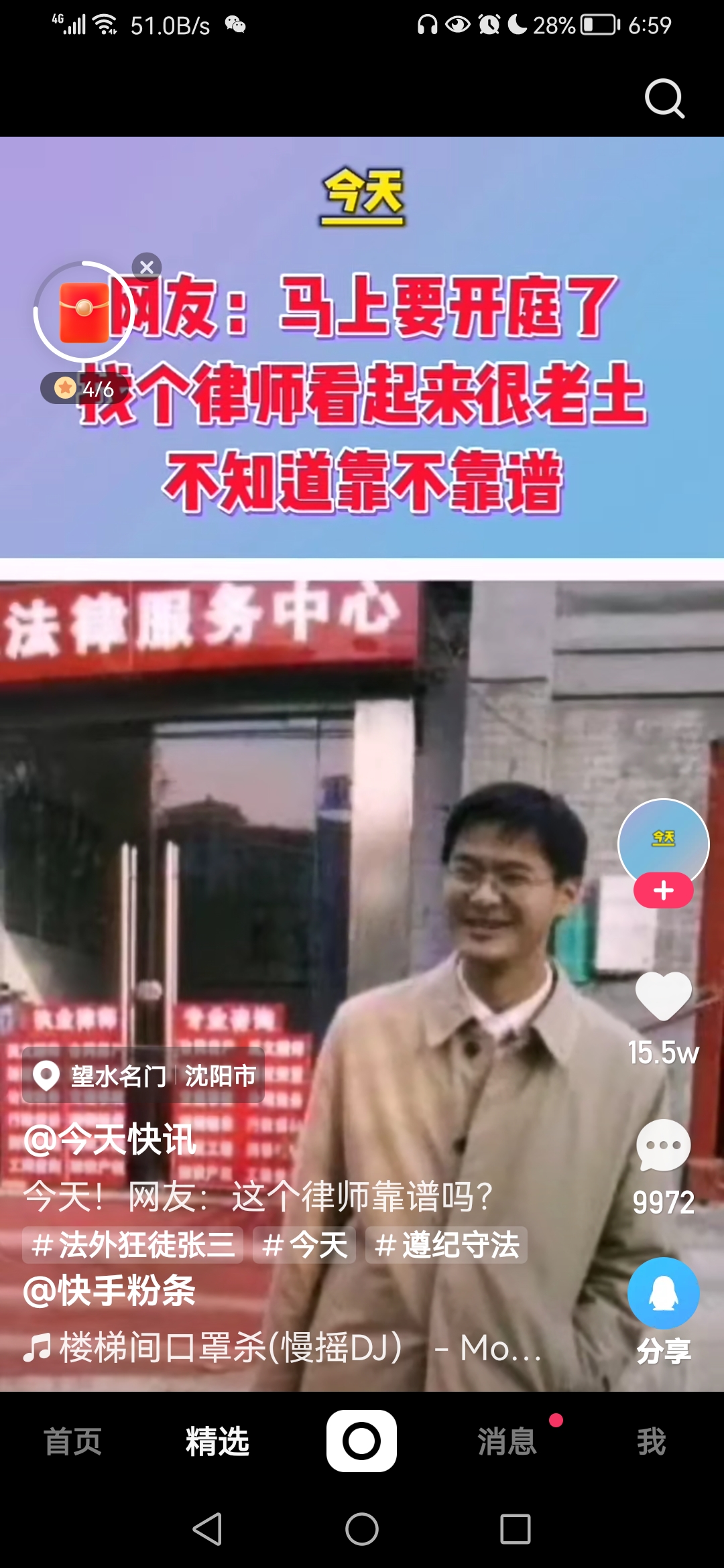This screenshot has width=724, height=1568.
Task: Switch to 首页 tab
Action: click(x=72, y=1441)
